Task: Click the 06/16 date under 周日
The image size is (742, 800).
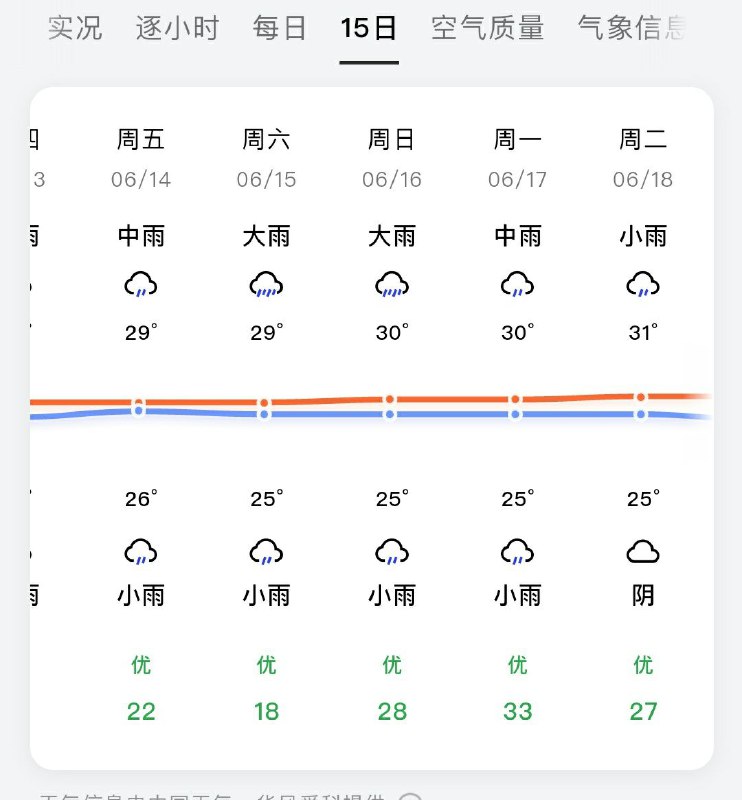Action: pyautogui.click(x=390, y=181)
